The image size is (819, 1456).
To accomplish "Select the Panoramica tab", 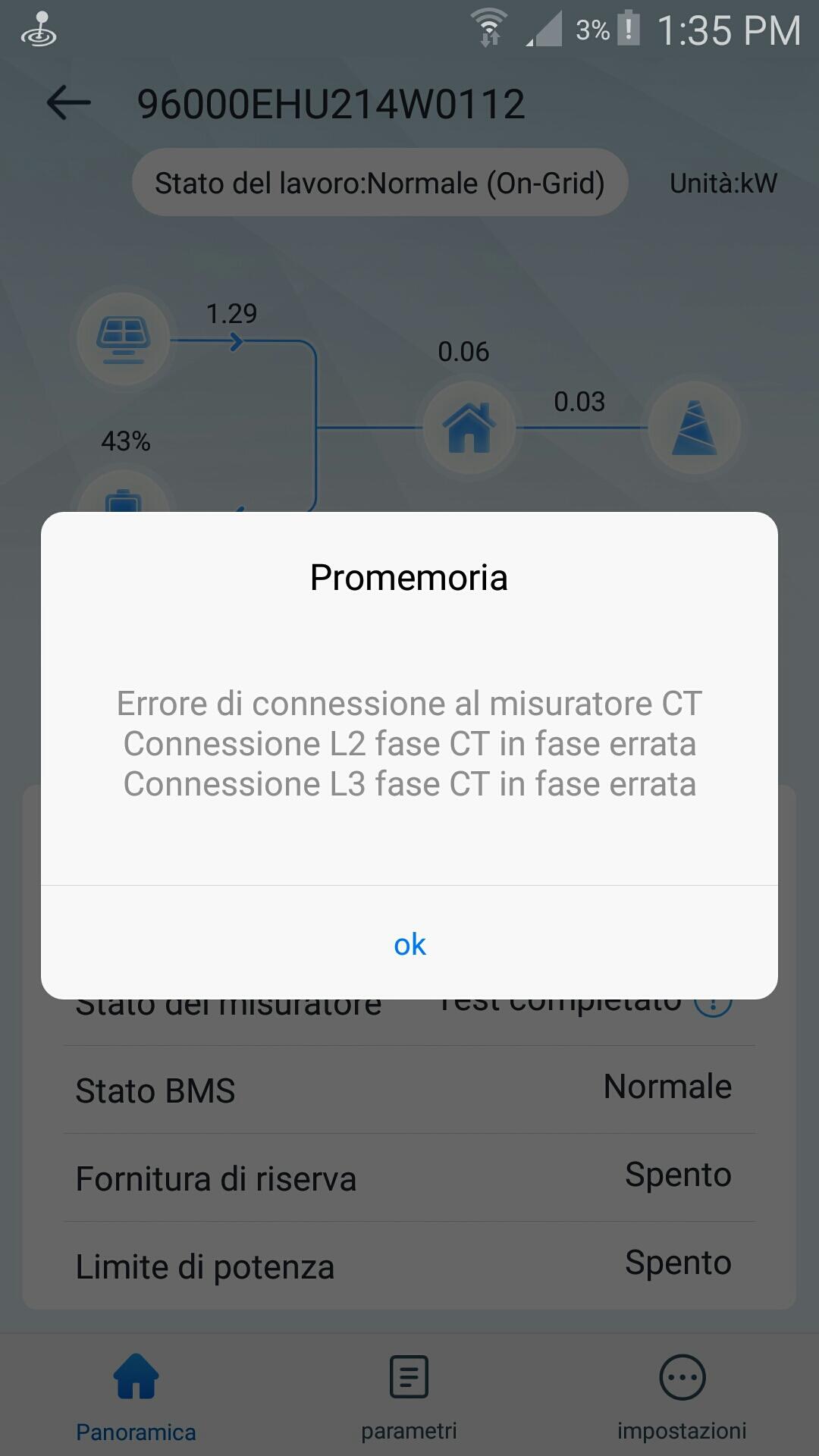I will 136,1397.
